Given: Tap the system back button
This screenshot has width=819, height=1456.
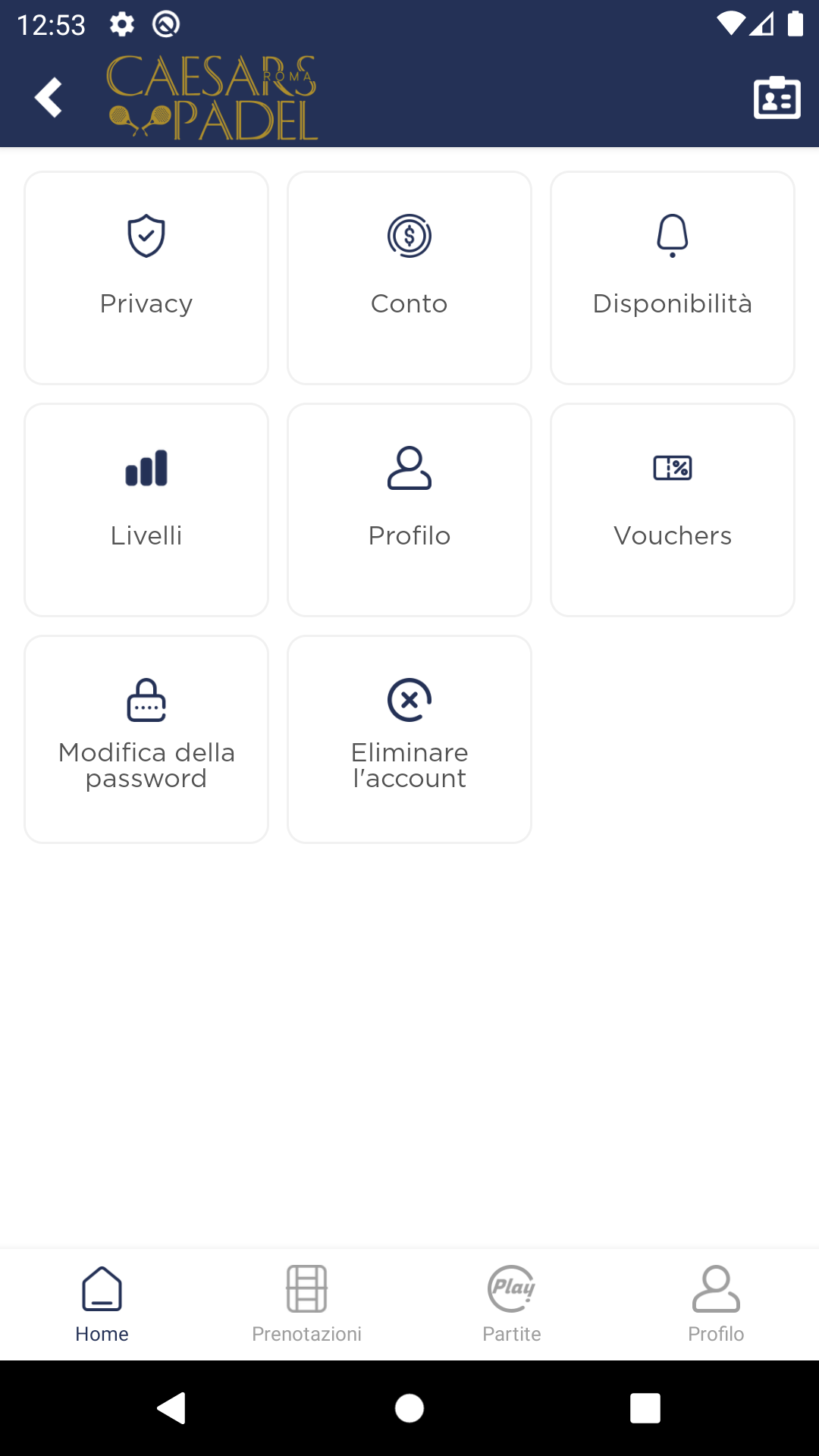Looking at the screenshot, I should coord(172,1408).
